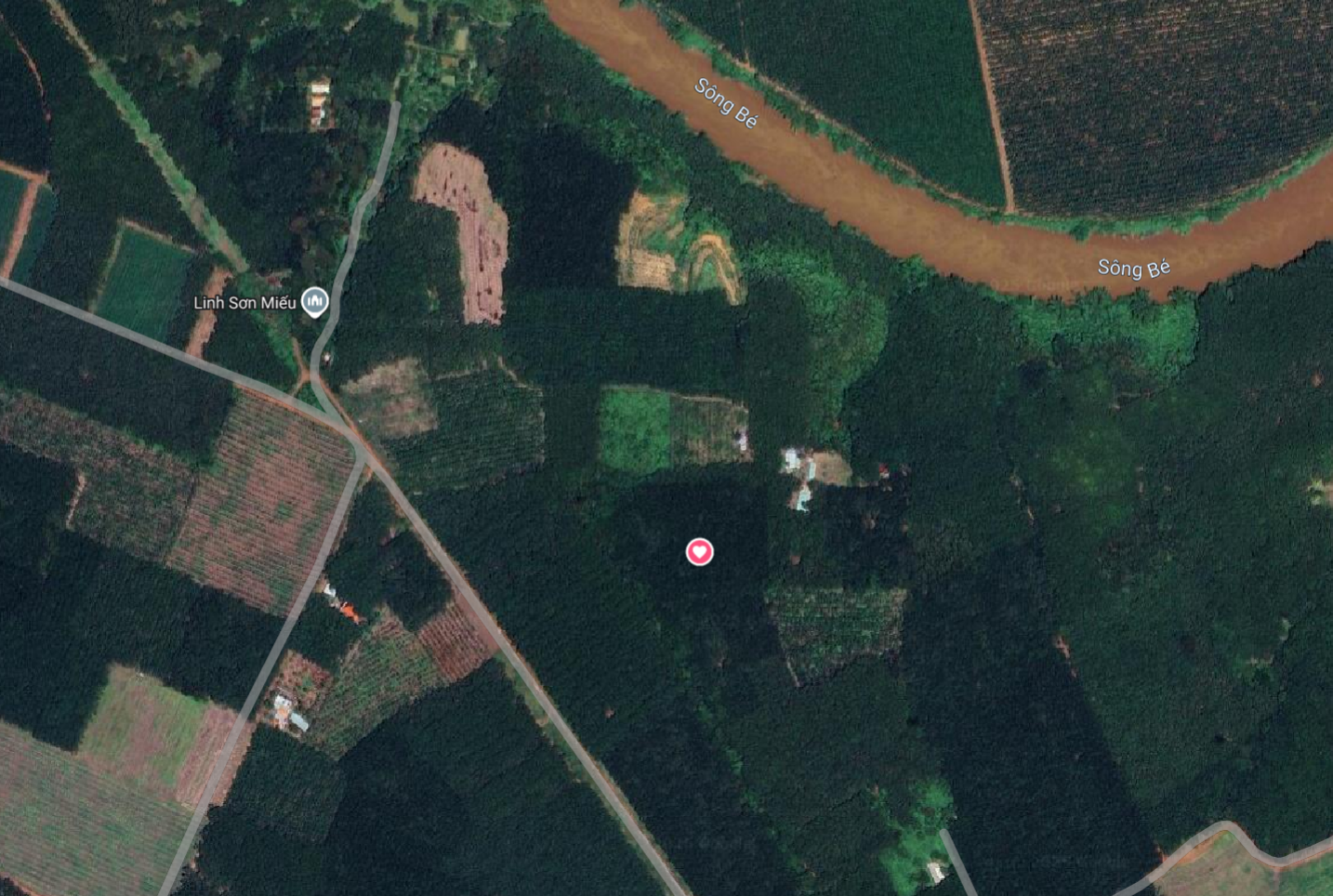Open the Linh Sơn Miếu place marker

coord(315,301)
